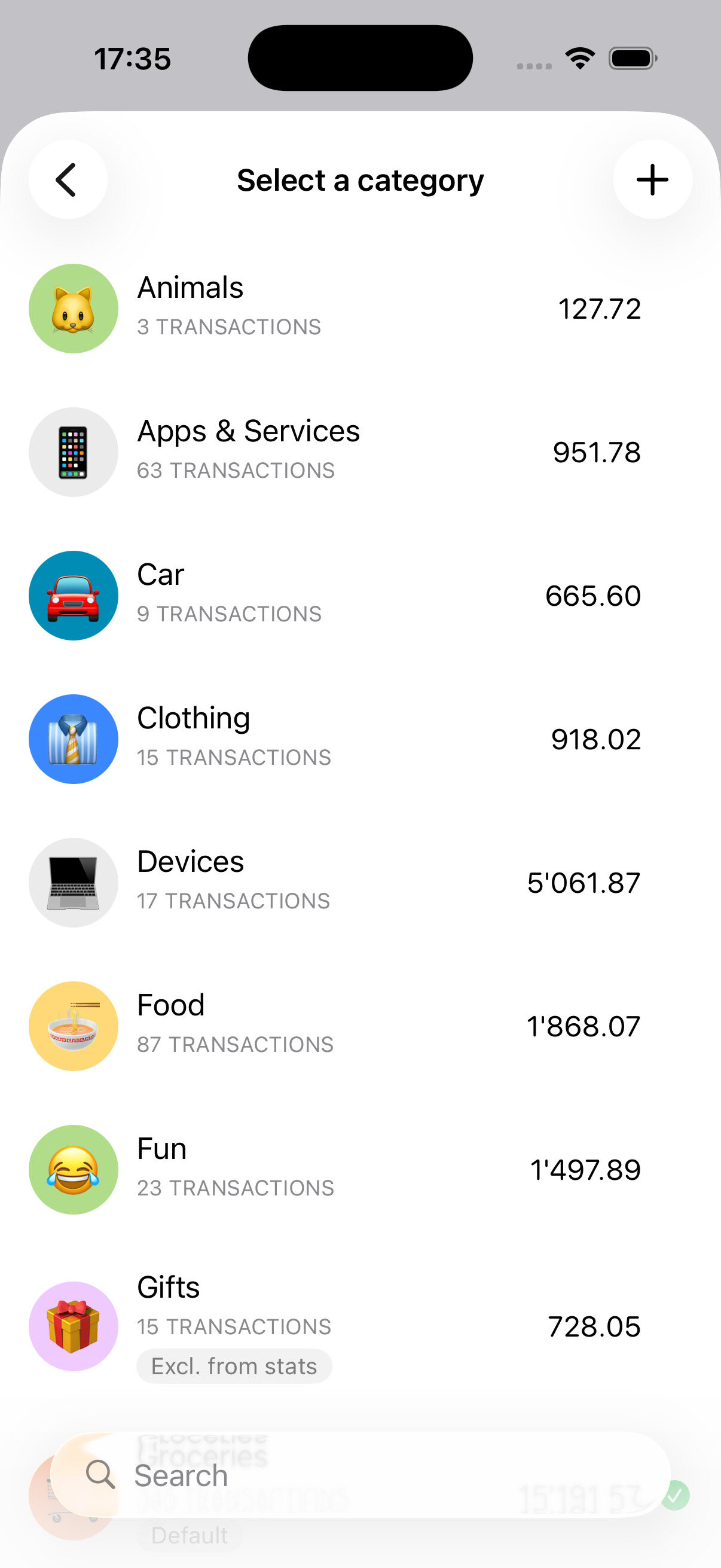Image resolution: width=721 pixels, height=1568 pixels.
Task: Open the new category creation with plus
Action: click(x=652, y=179)
